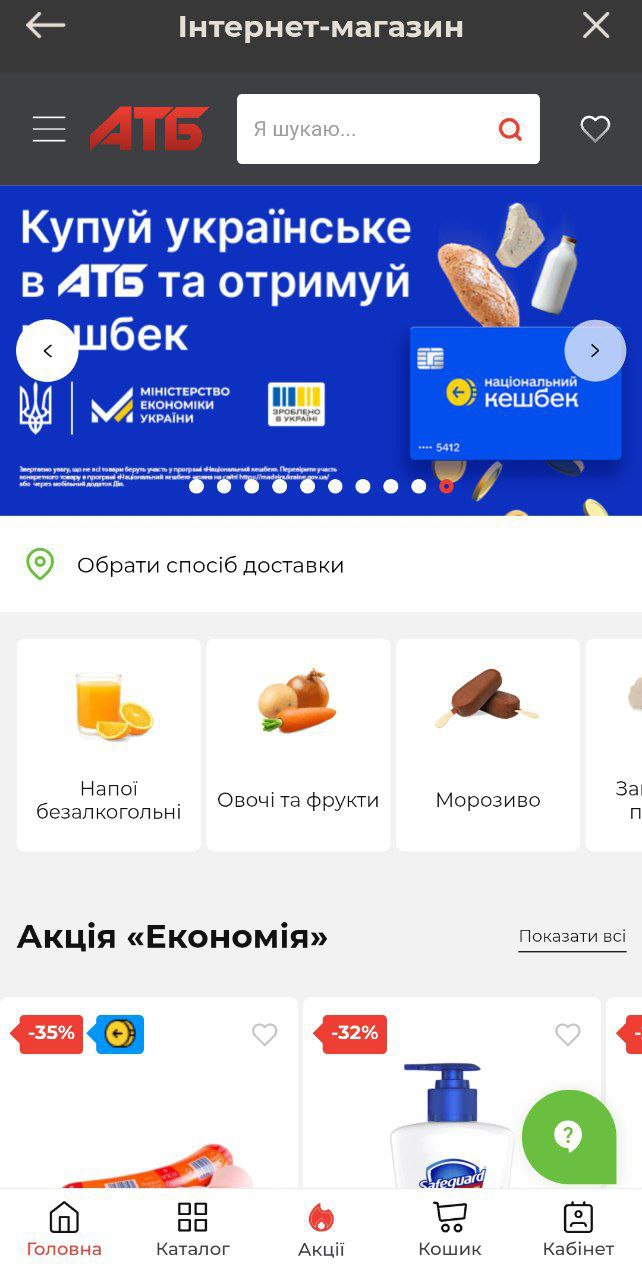Open the favorites heart in the header
The image size is (642, 1280).
pos(595,129)
